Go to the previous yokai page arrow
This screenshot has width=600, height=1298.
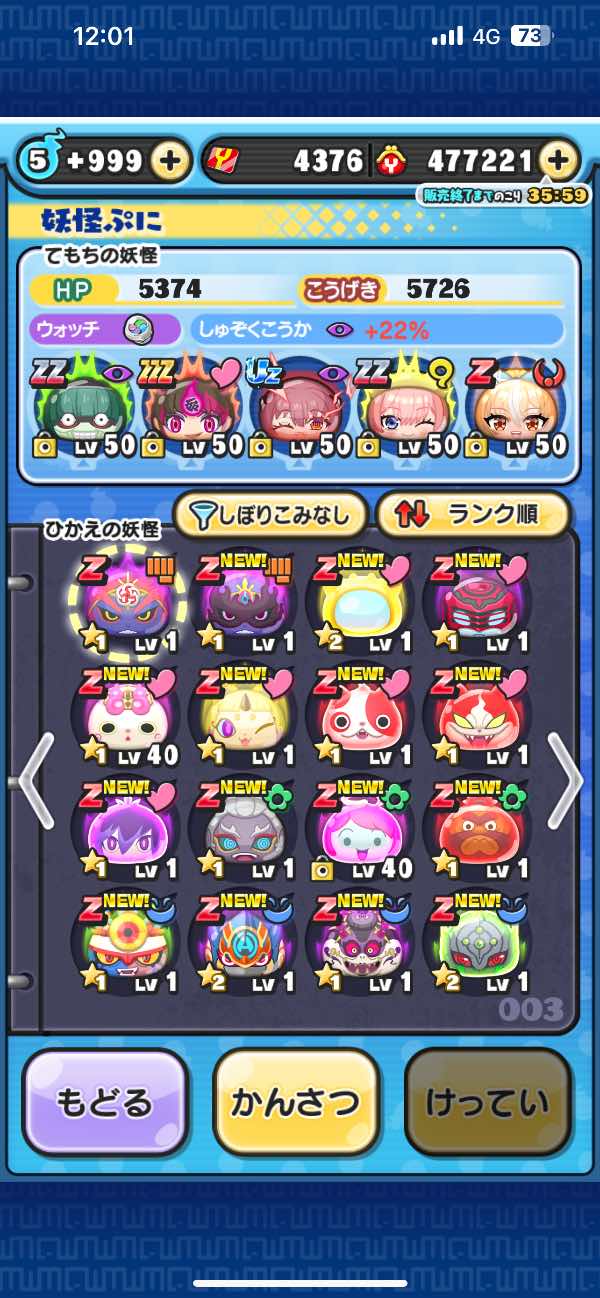[x=35, y=780]
